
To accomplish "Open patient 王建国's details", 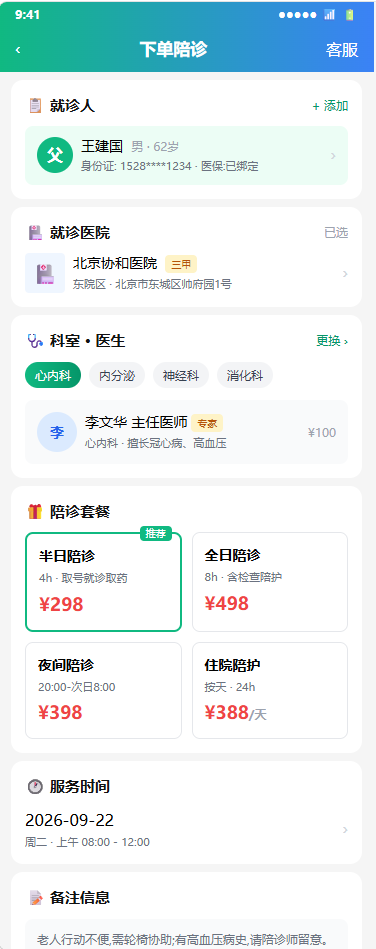I will pos(186,156).
